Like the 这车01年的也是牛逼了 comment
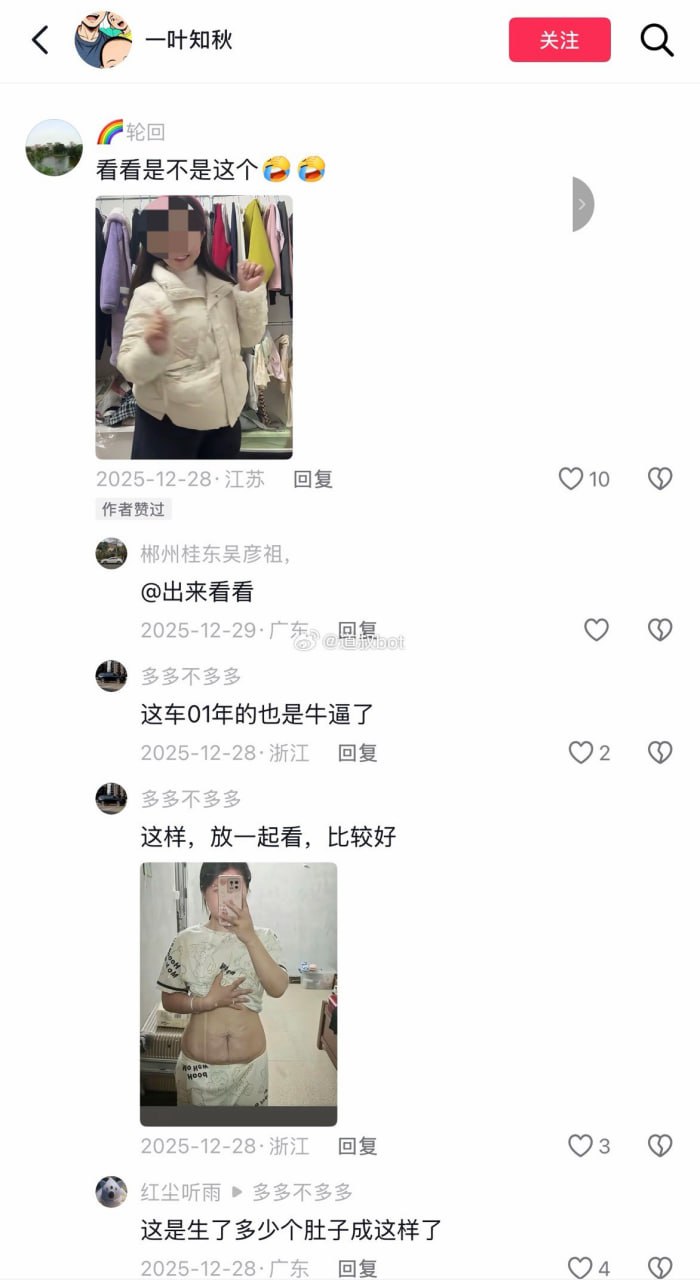Screen dimensions: 700x1280 [x=581, y=753]
